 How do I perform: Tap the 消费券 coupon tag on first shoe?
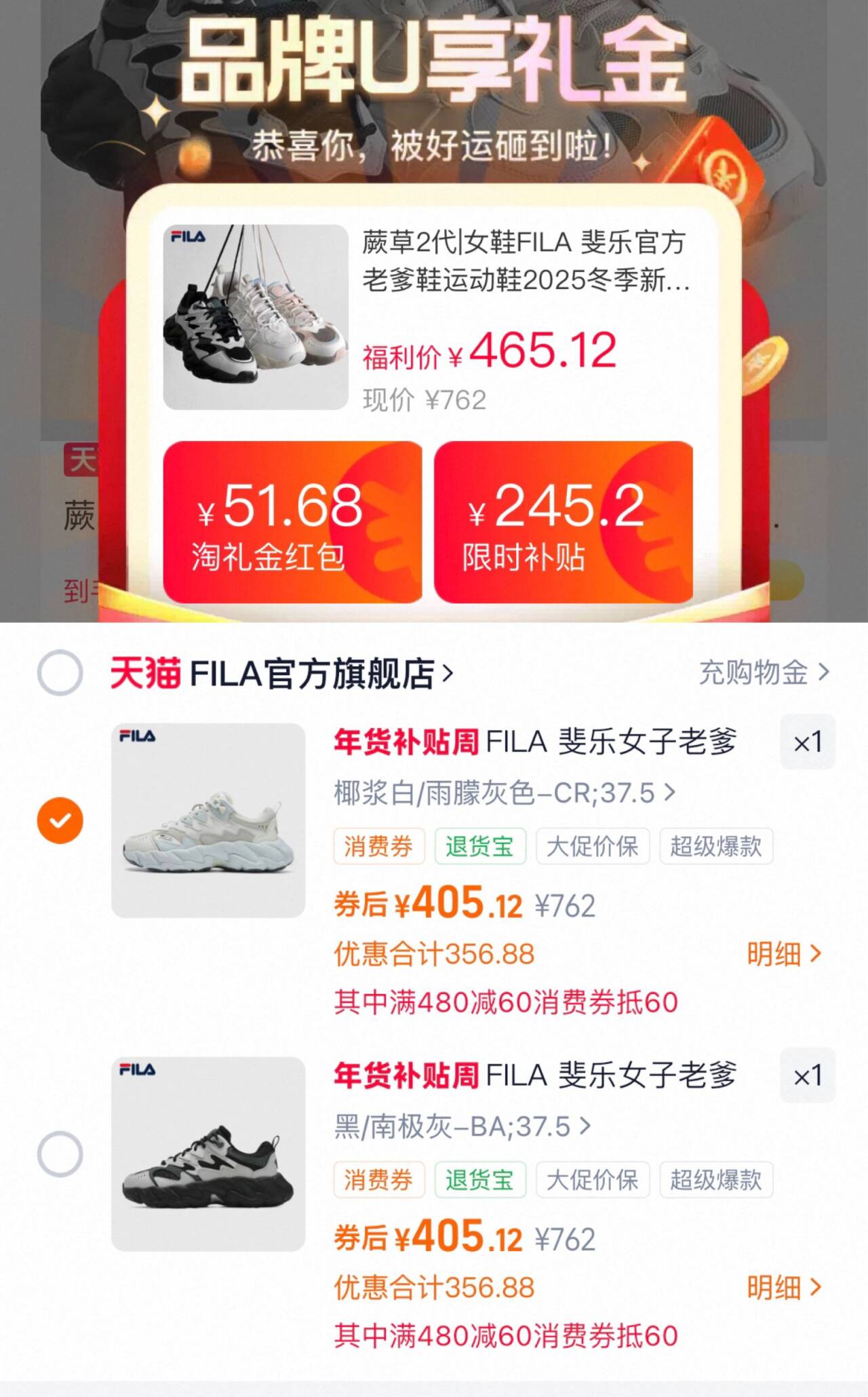pos(380,845)
